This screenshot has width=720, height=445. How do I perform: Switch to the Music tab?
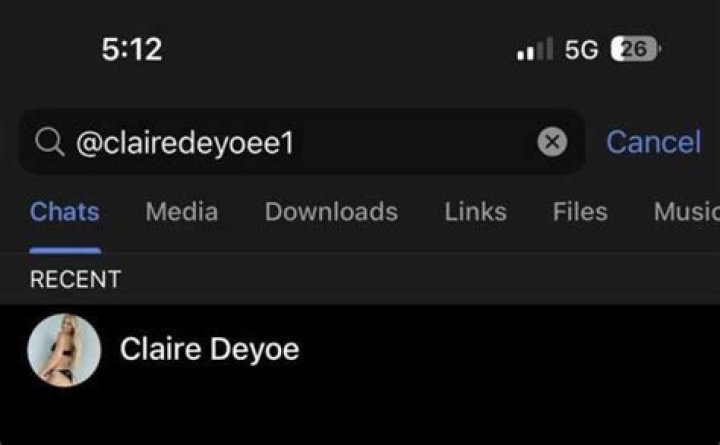(x=685, y=212)
